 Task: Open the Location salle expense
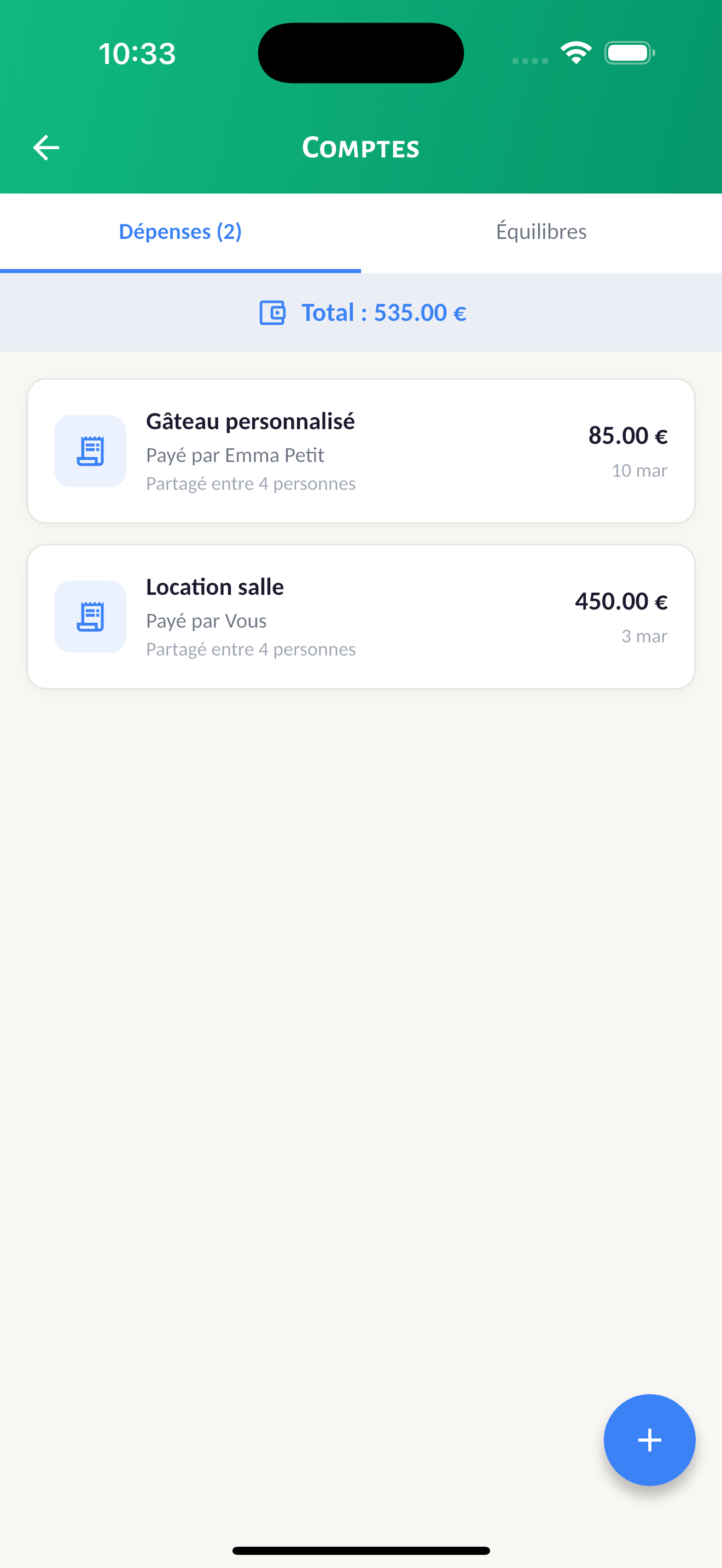pyautogui.click(x=360, y=616)
